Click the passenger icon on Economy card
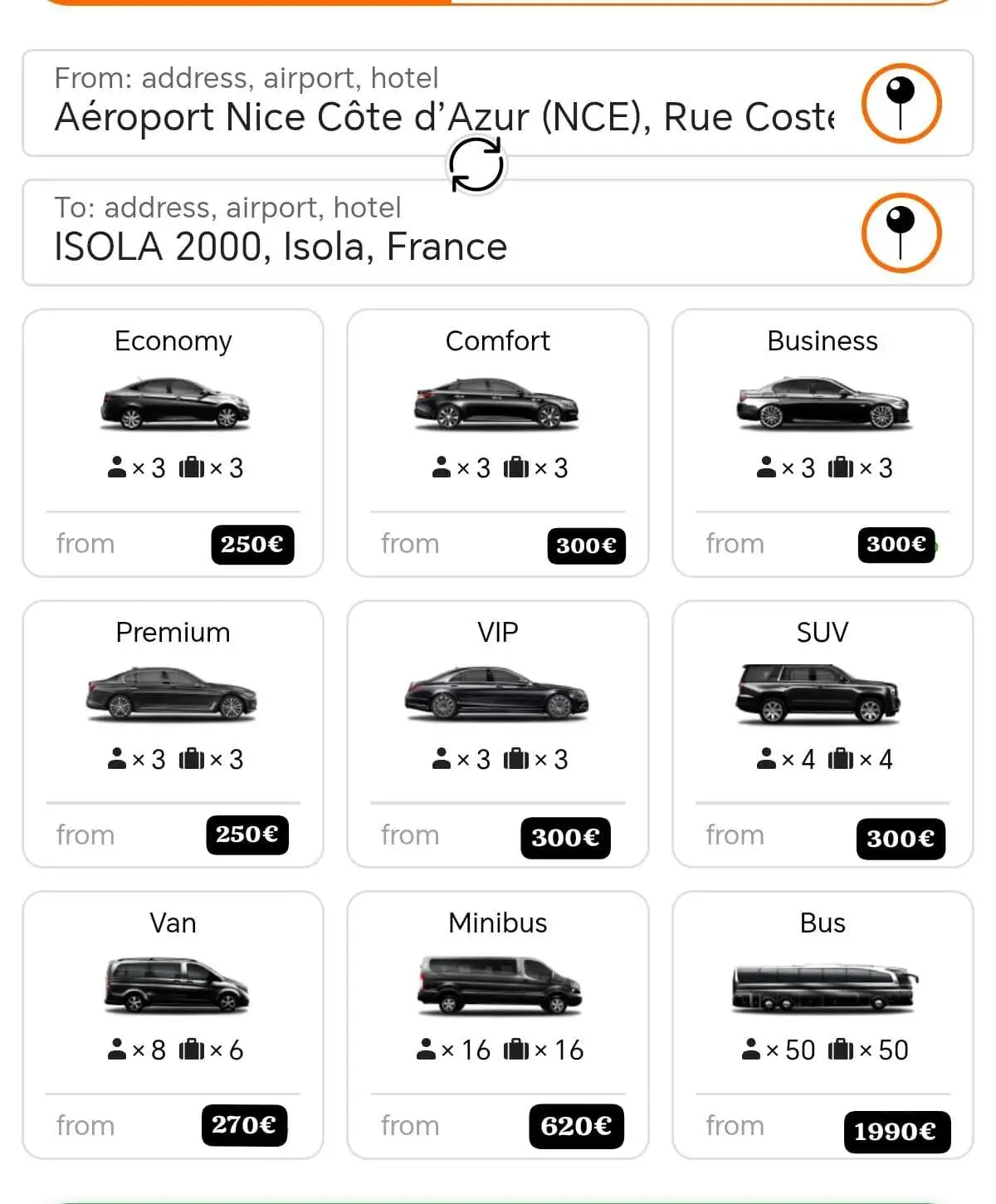This screenshot has width=996, height=1204. [x=115, y=467]
